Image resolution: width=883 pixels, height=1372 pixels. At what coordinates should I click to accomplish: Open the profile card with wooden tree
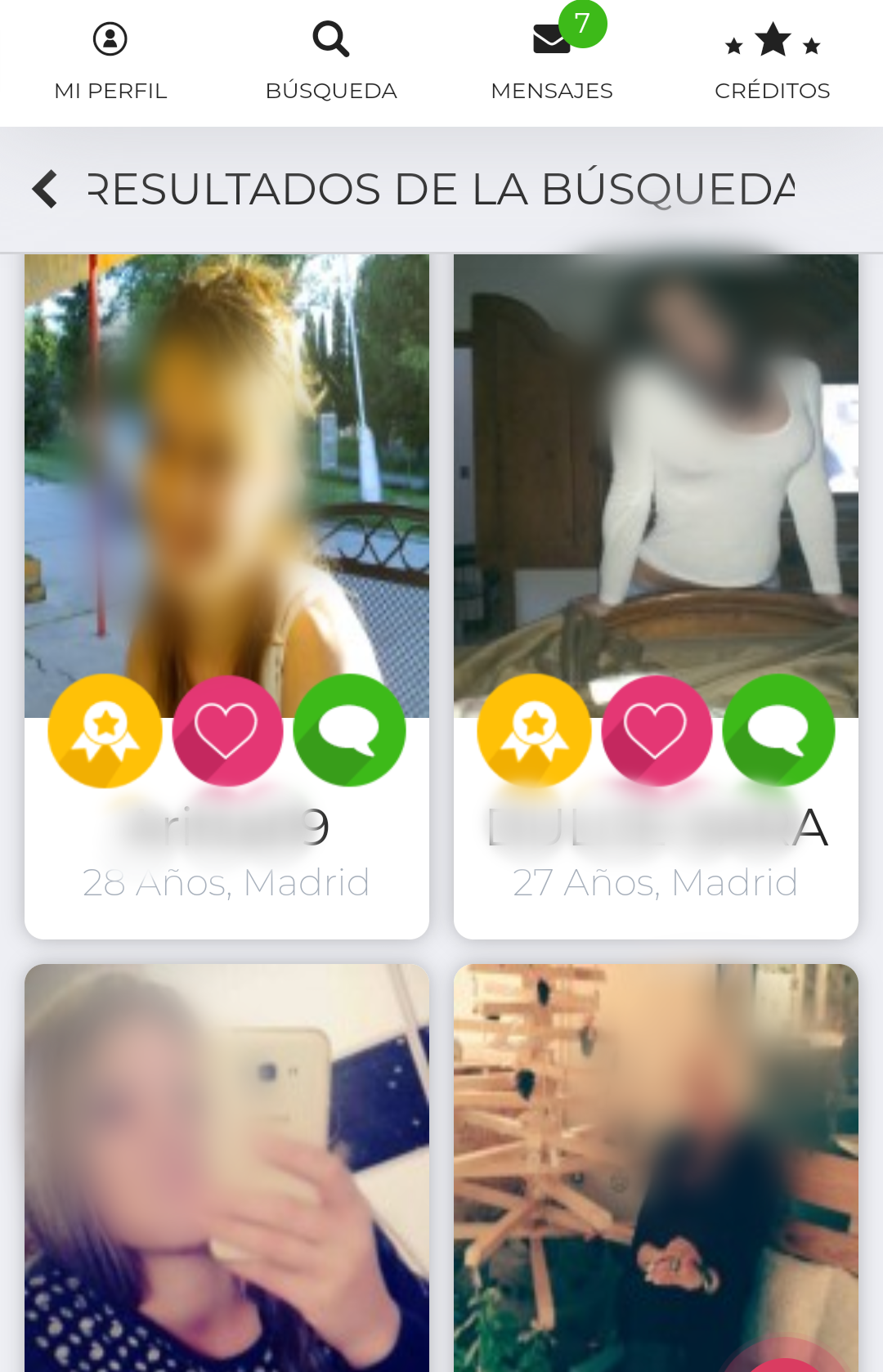pyautogui.click(x=656, y=1169)
